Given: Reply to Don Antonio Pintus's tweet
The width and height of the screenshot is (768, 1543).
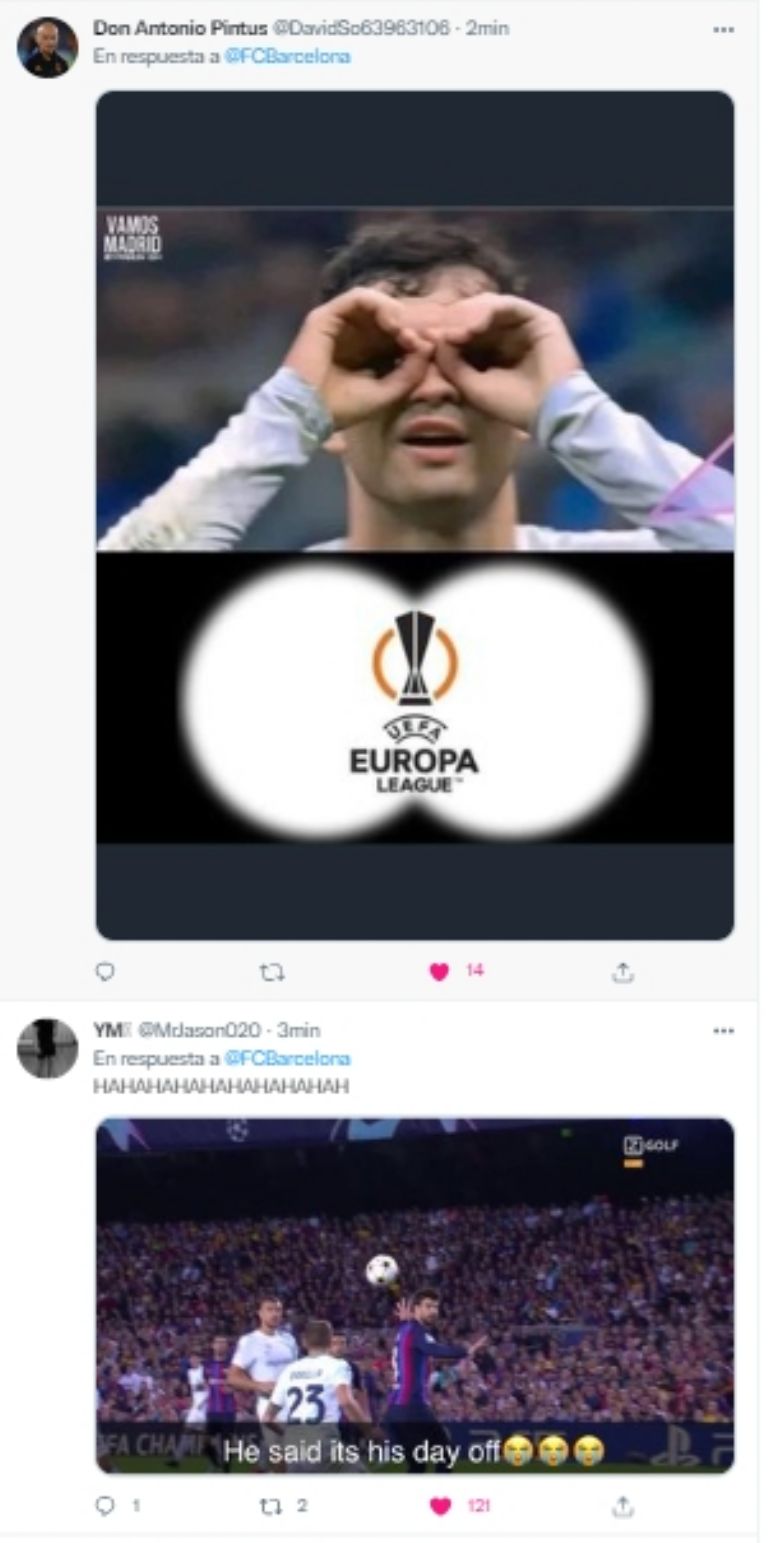Looking at the screenshot, I should [x=105, y=971].
